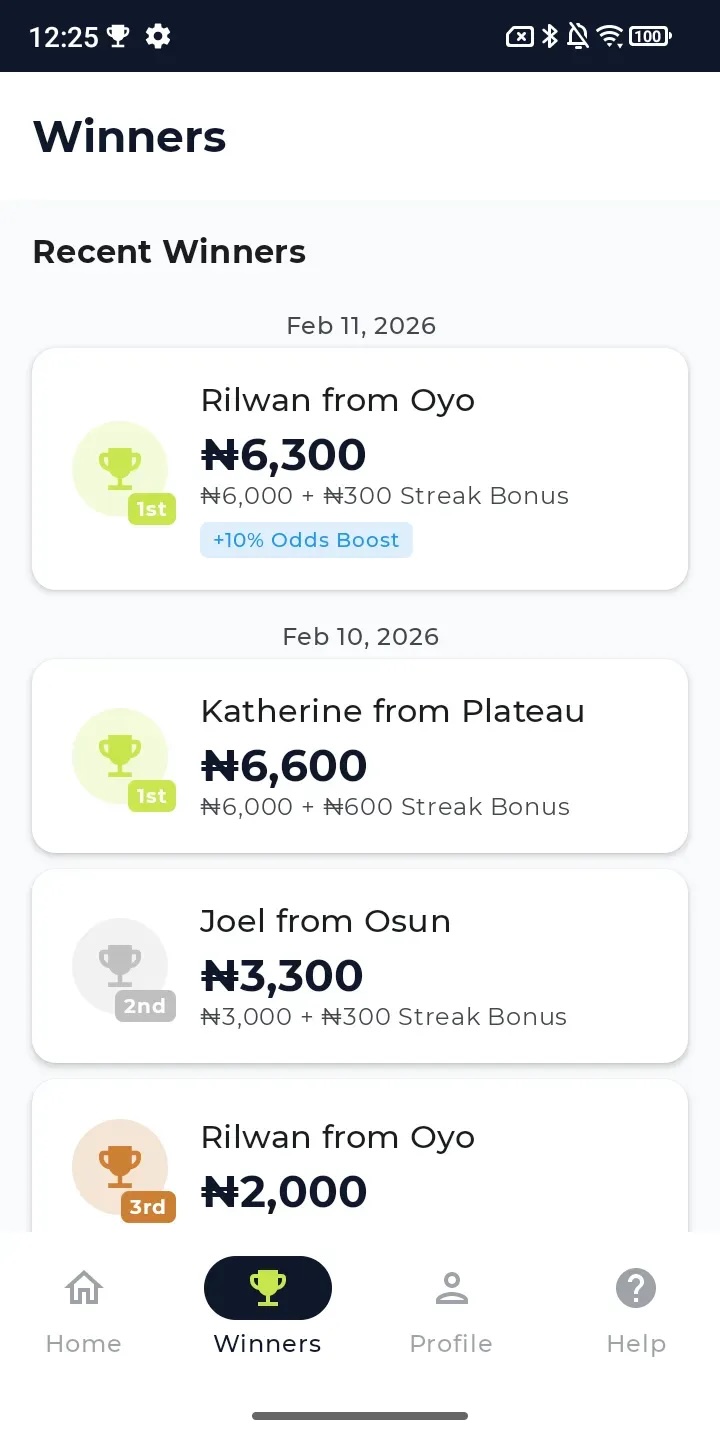This screenshot has height=1440, width=720.
Task: Tap the +10% Odds Boost badge
Action: tap(306, 540)
